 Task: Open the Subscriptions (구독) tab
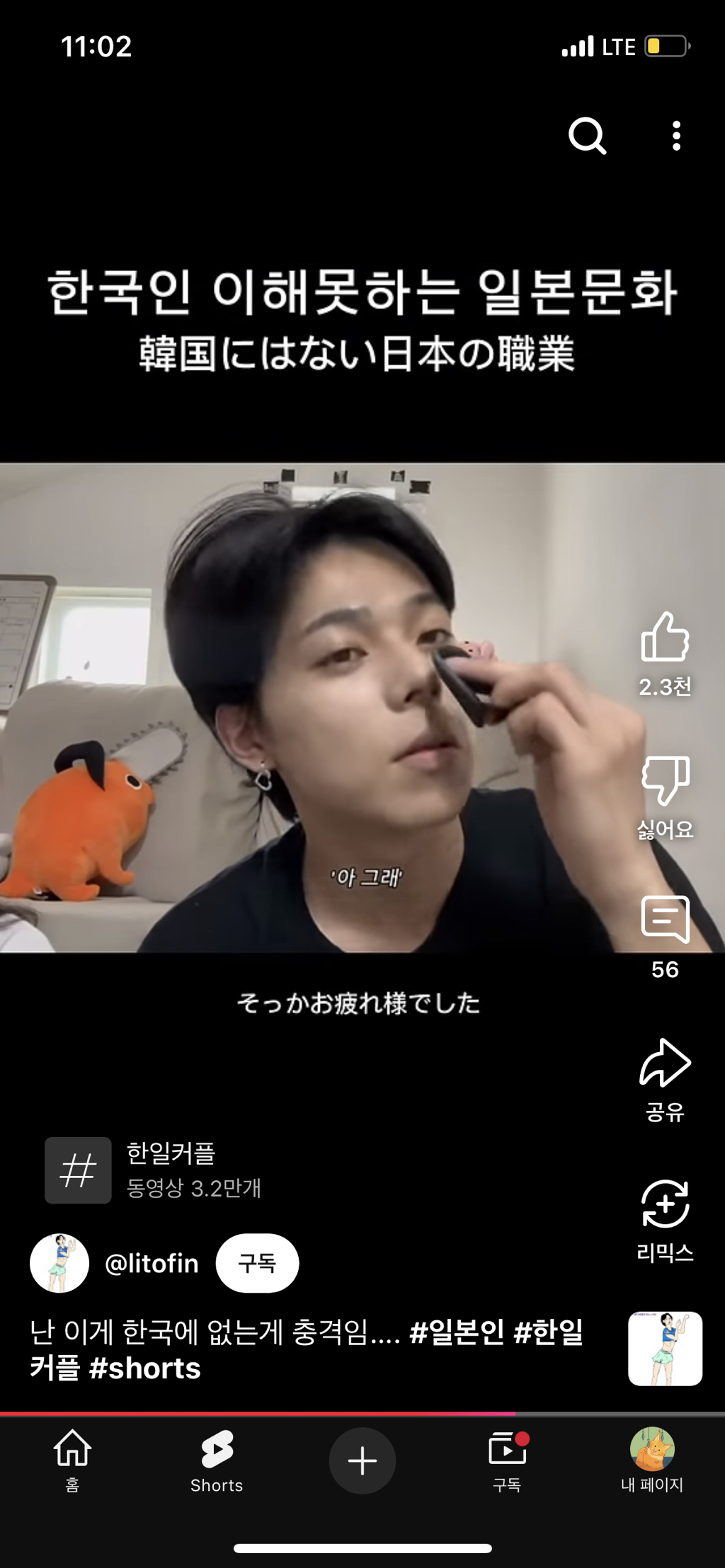tap(507, 1460)
